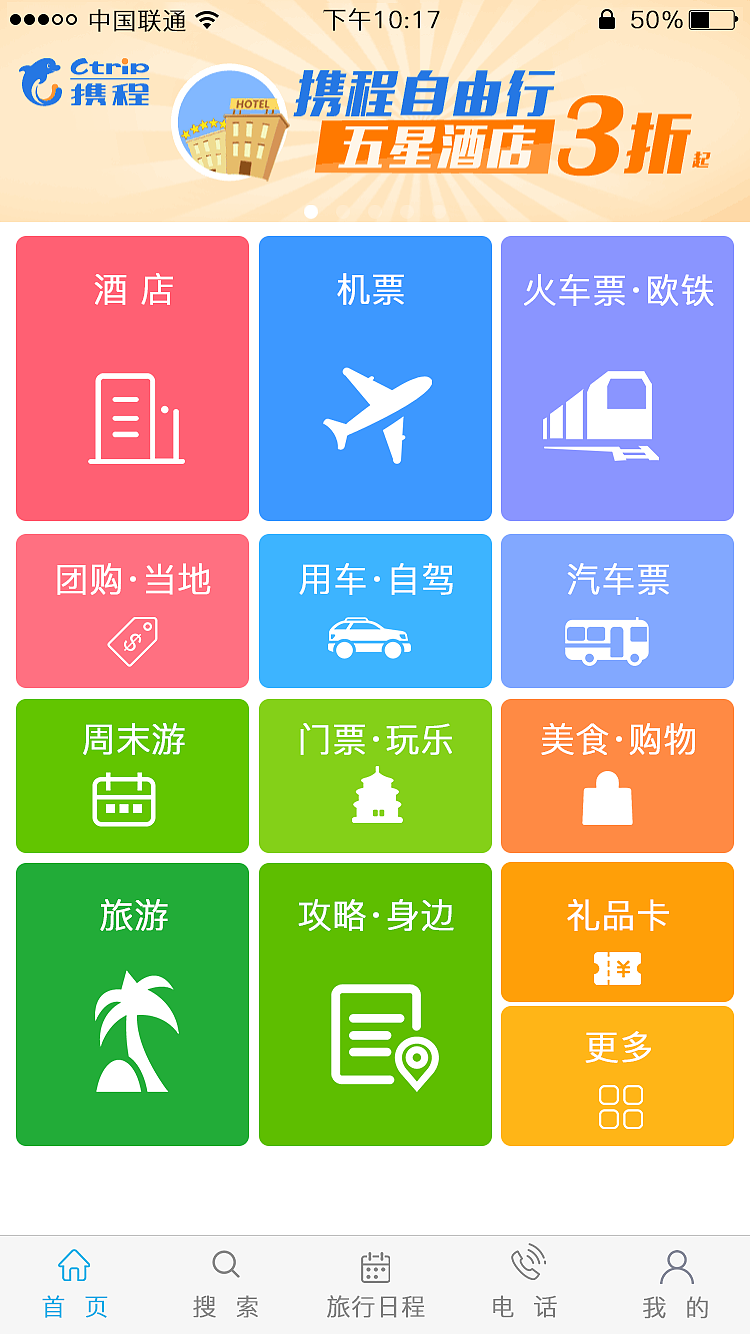Screen dimensions: 750x1334
Task: Tap the 门票·玩乐 attraction tickets tile
Action: click(375, 776)
